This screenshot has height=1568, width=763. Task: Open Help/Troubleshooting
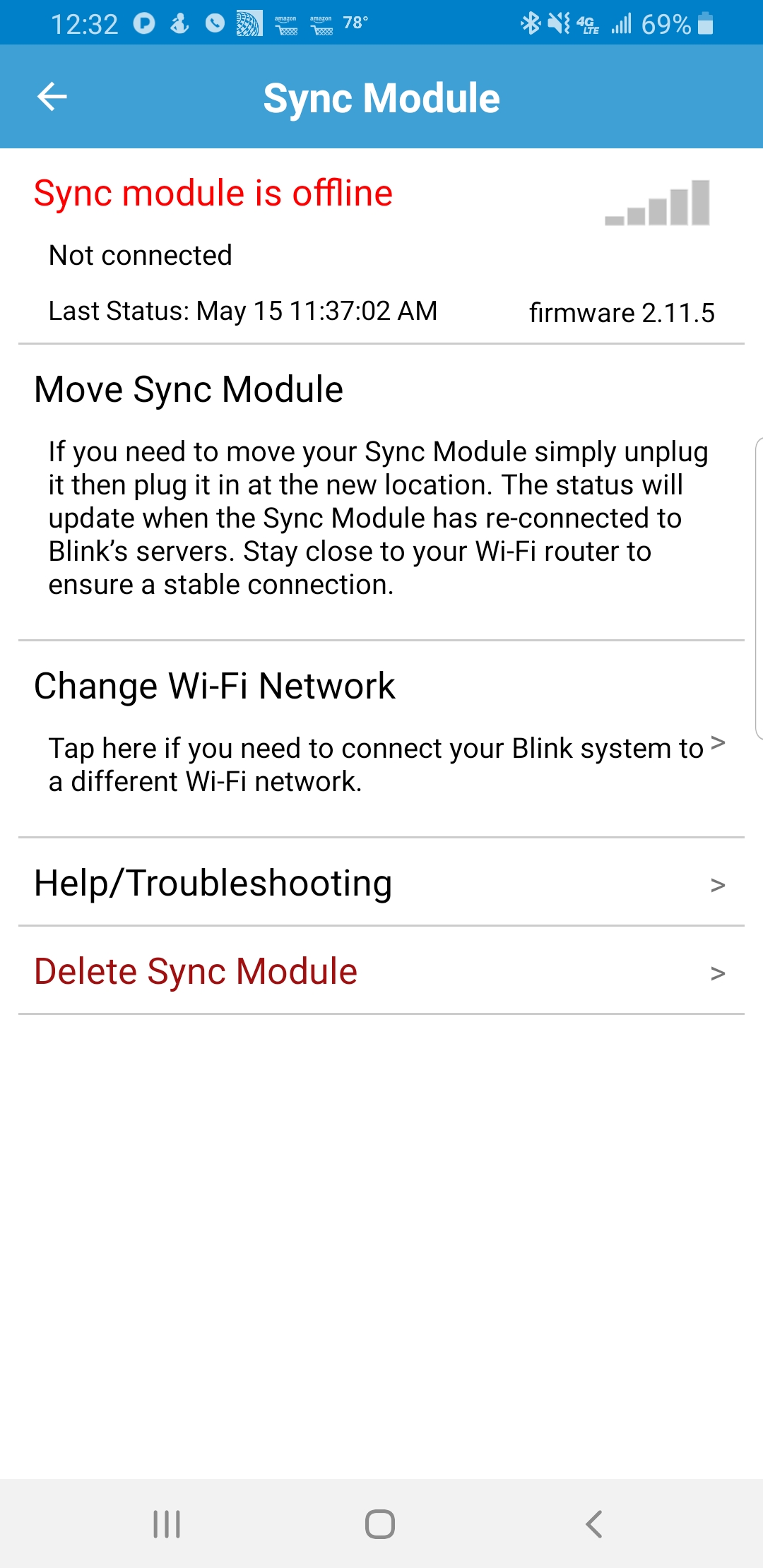tap(380, 884)
